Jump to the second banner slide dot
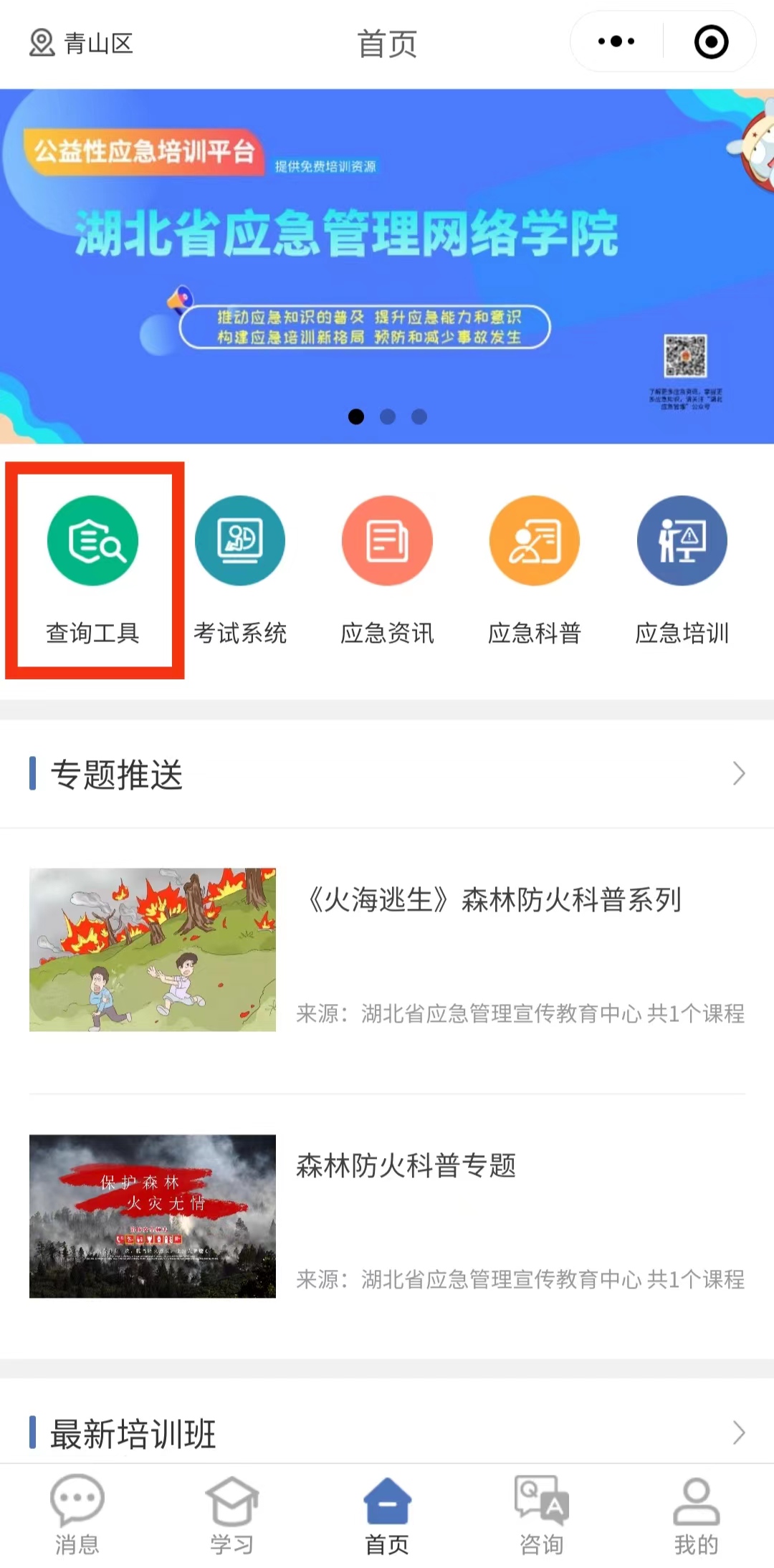This screenshot has width=774, height=1568. coord(388,416)
